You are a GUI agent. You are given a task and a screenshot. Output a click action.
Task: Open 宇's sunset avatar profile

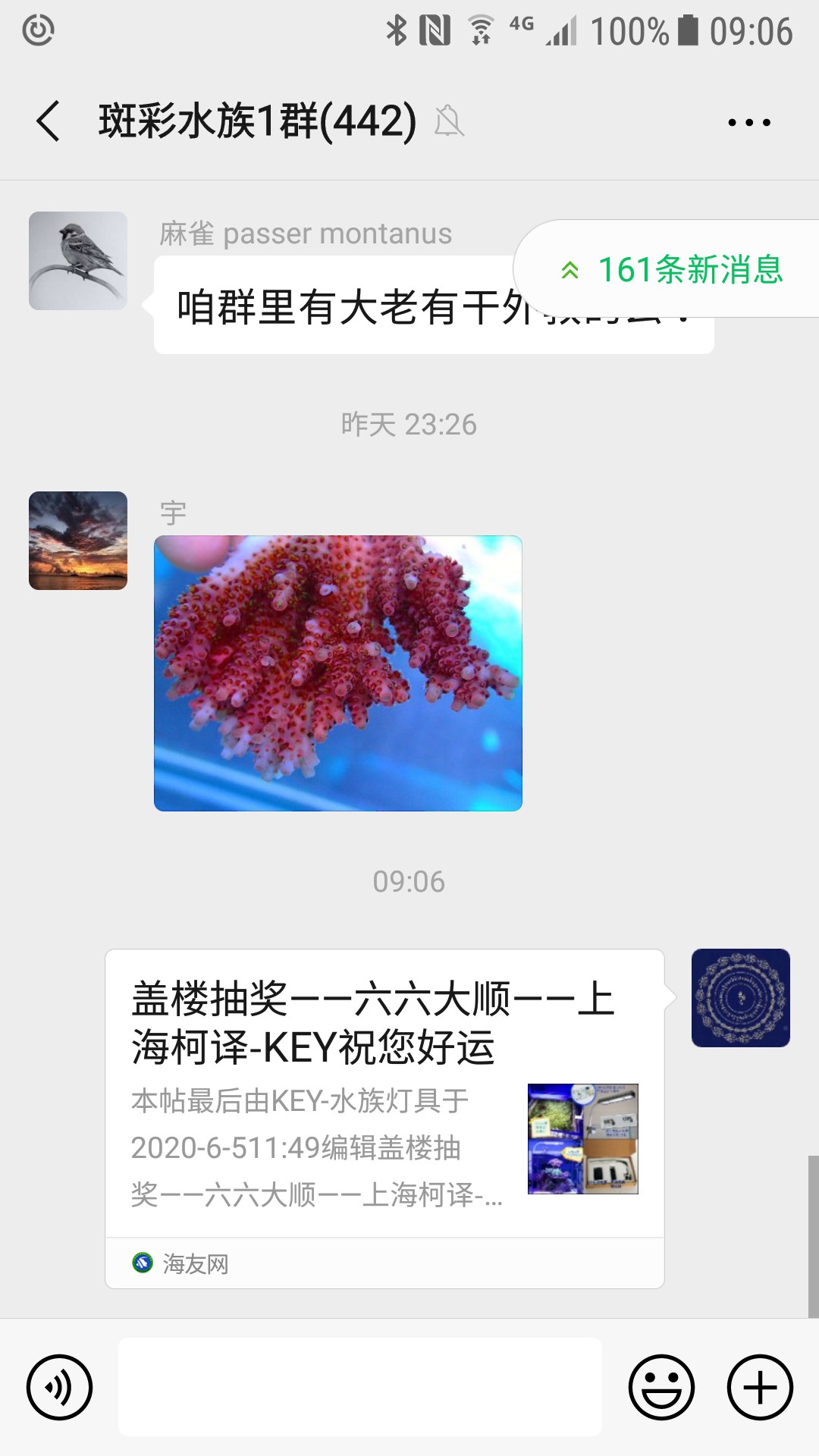click(x=78, y=541)
